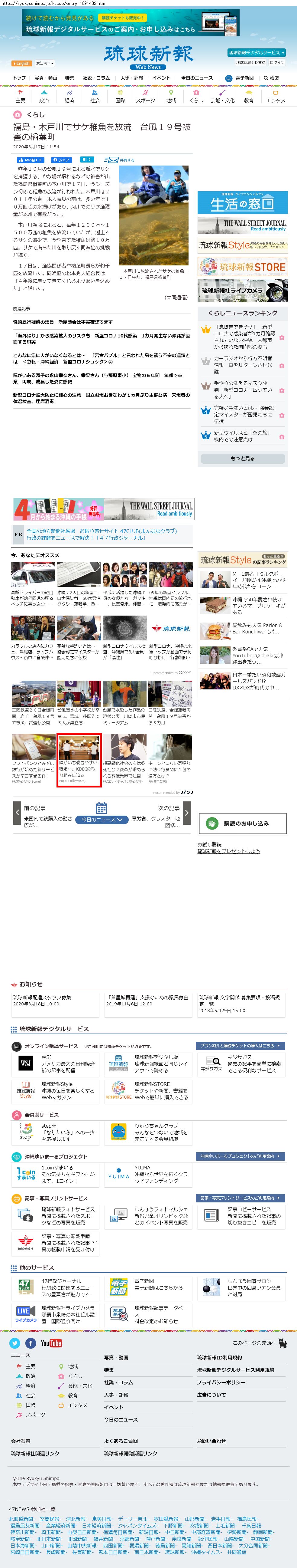297x1568 pixels.
Task: Open the YouTube icon in the footer
Action: pyautogui.click(x=51, y=1343)
